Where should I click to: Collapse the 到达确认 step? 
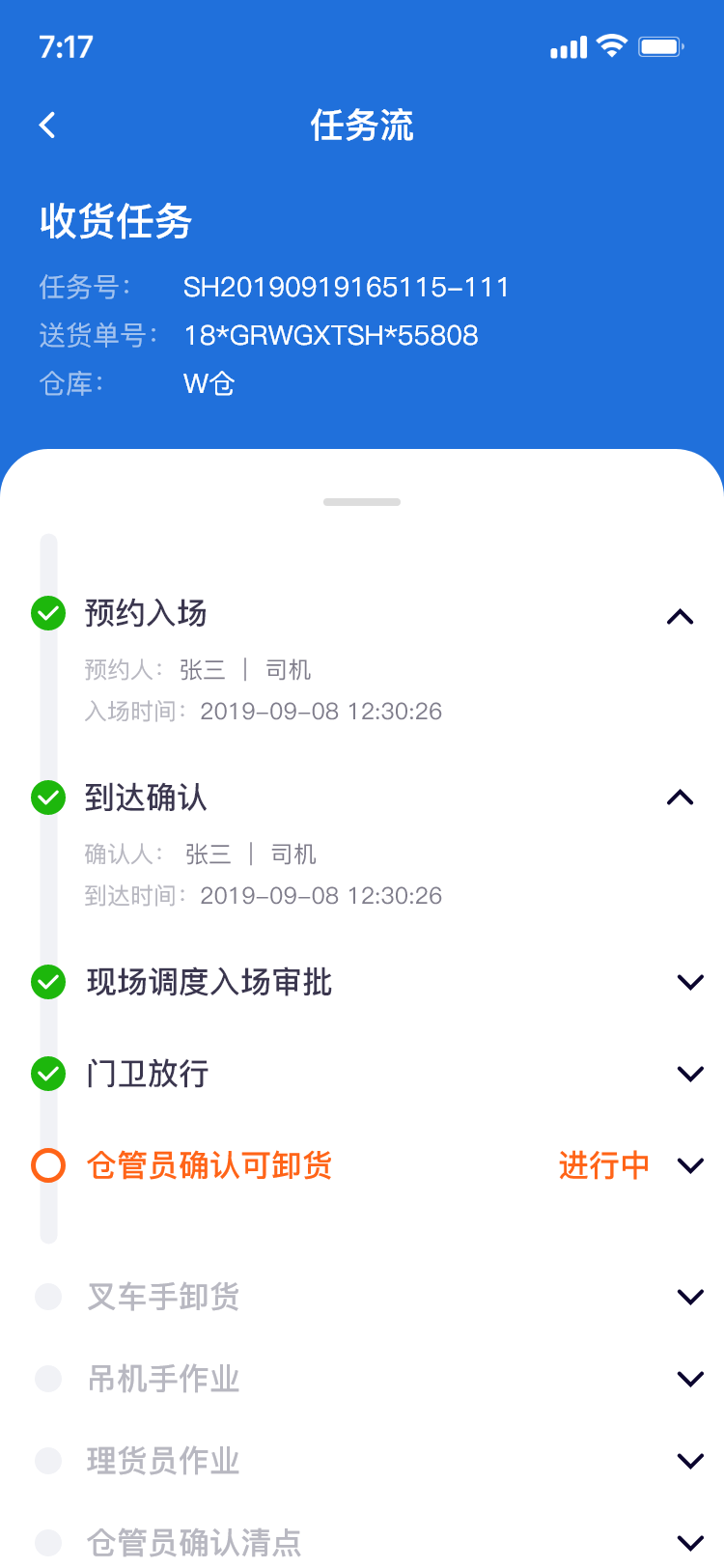pos(681,798)
